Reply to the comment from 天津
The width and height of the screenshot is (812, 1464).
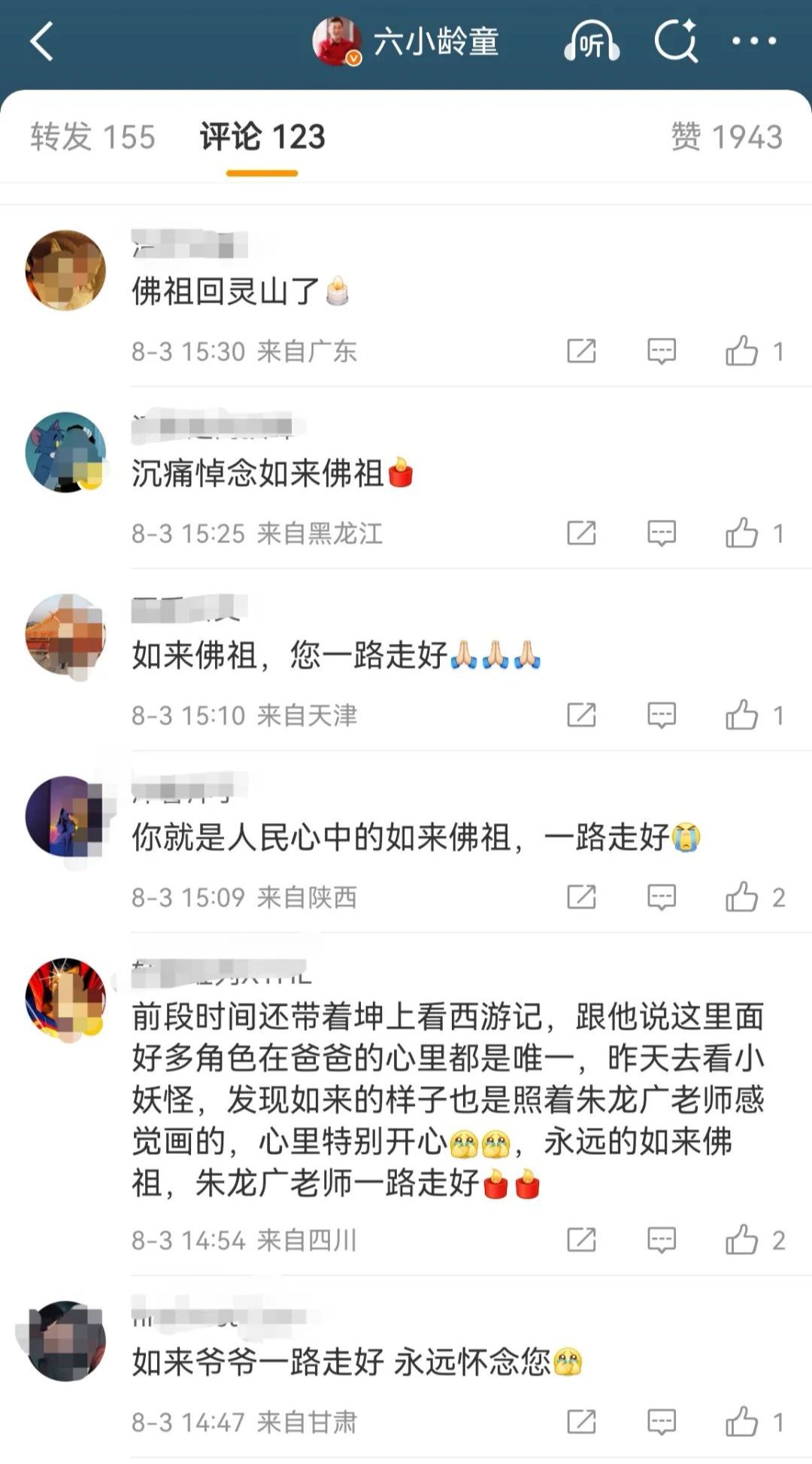point(662,715)
